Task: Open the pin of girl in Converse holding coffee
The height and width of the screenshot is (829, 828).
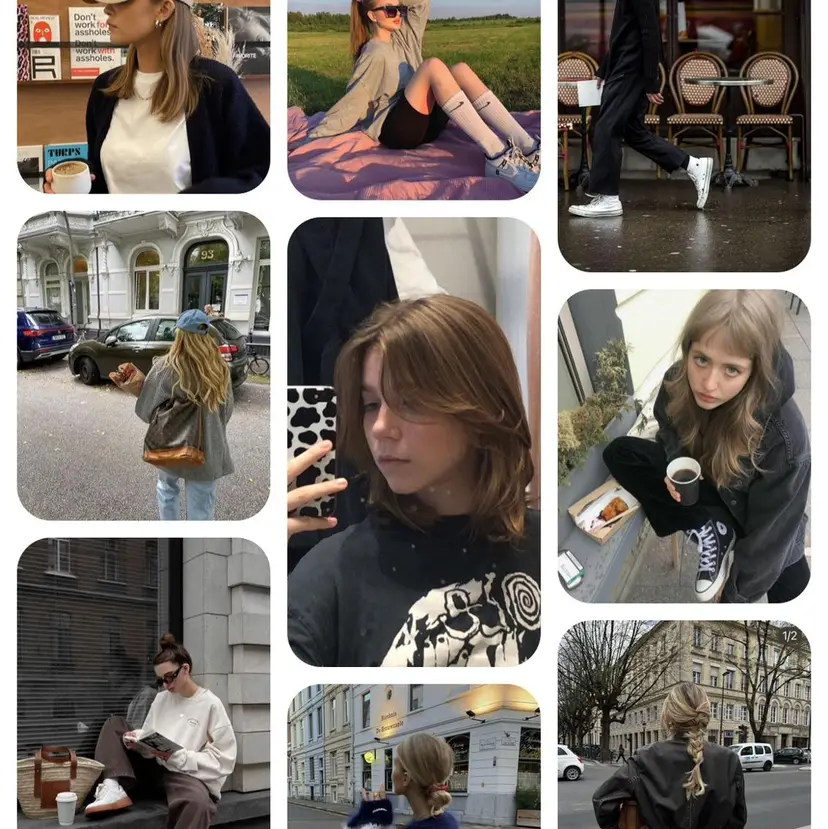Action: click(x=684, y=446)
